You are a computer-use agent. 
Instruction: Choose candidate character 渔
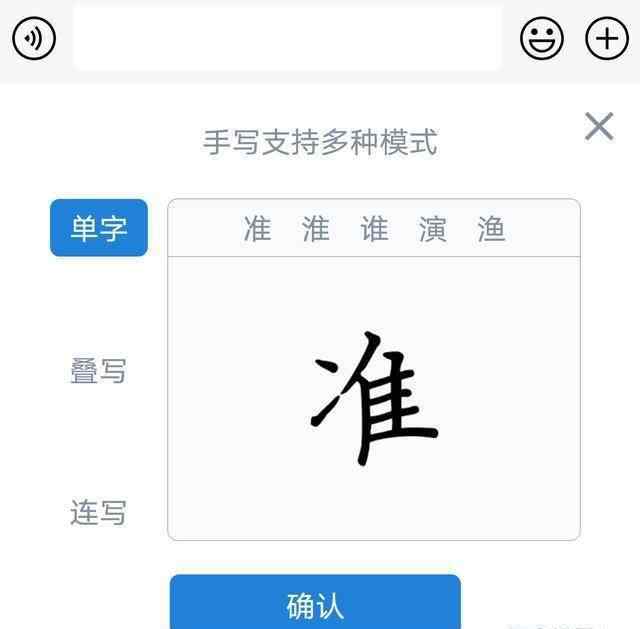click(491, 229)
